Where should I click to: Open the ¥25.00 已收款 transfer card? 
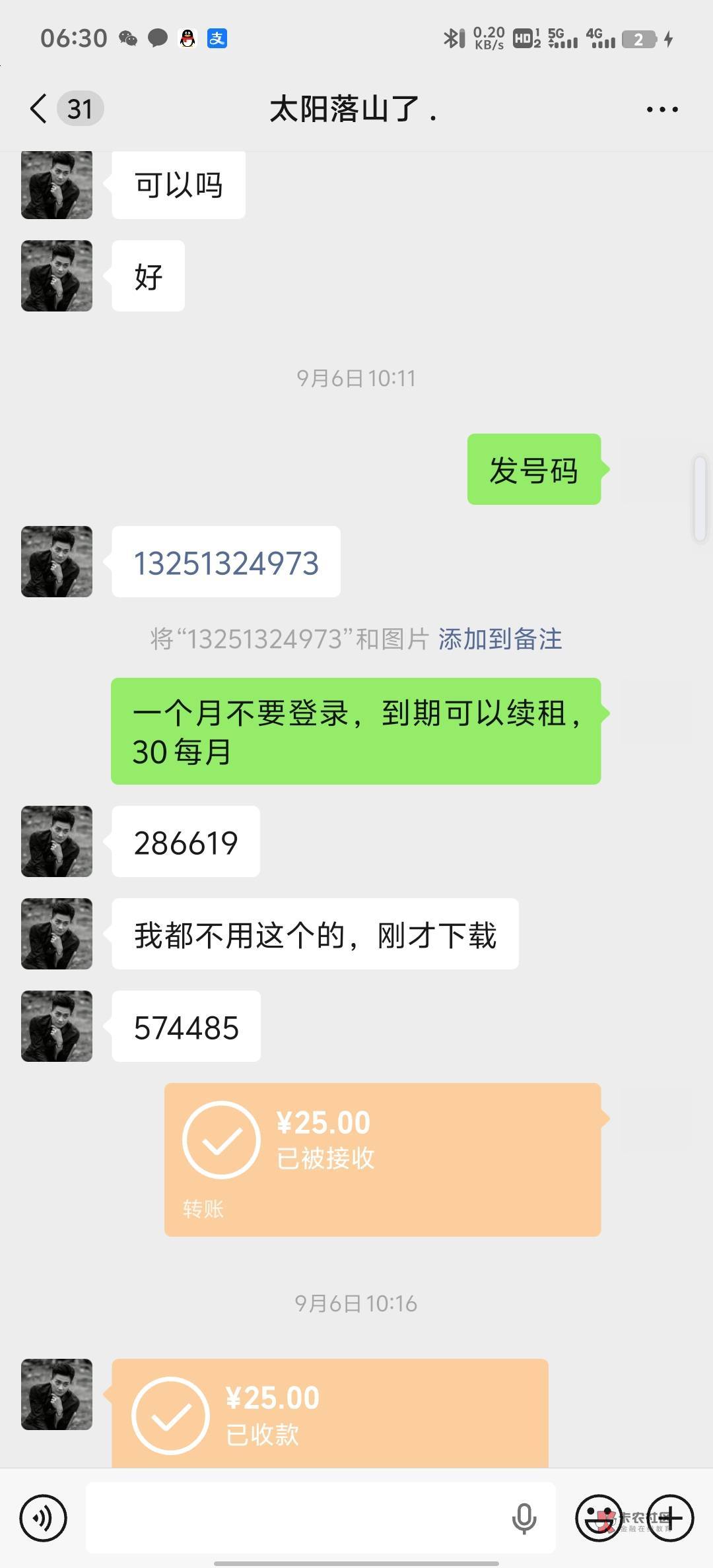click(x=330, y=1413)
